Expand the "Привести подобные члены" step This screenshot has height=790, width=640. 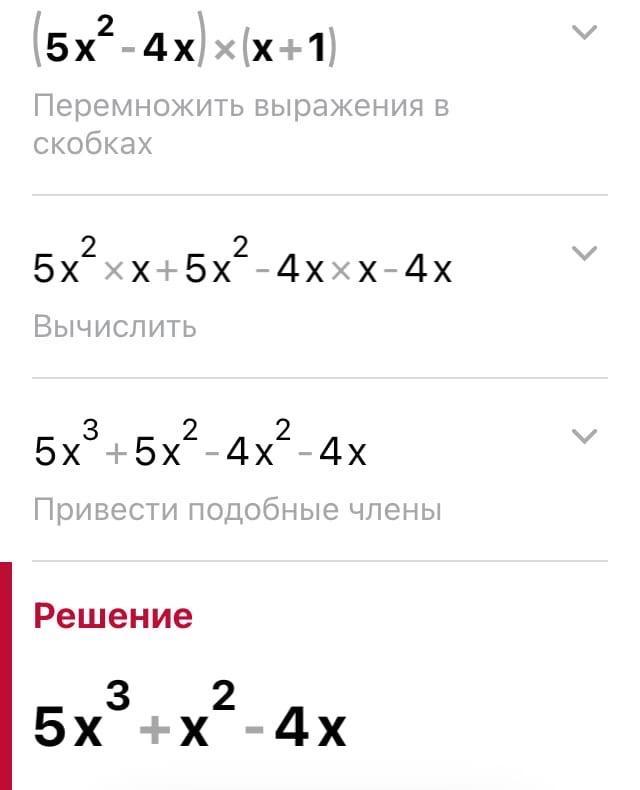click(x=583, y=435)
